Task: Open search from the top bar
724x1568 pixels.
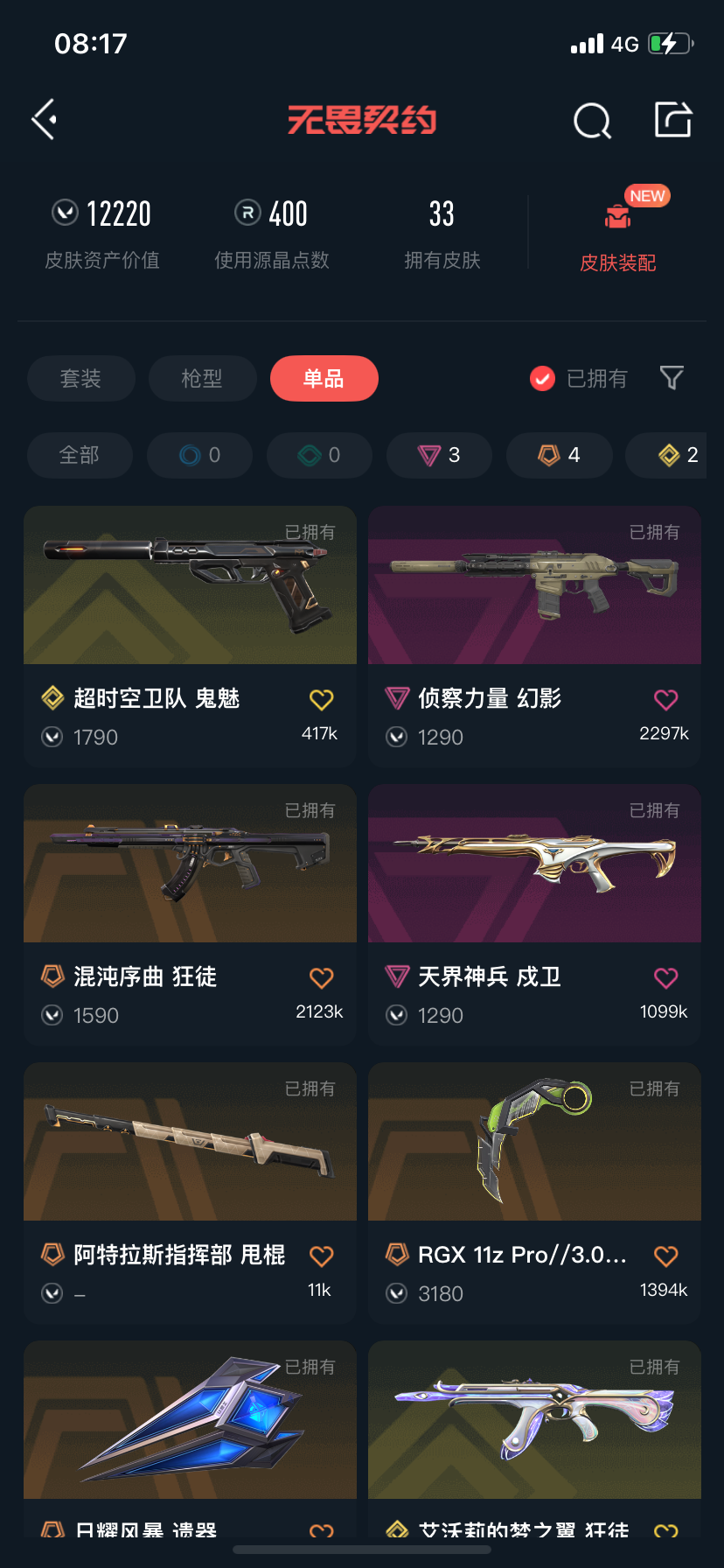Action: tap(592, 121)
